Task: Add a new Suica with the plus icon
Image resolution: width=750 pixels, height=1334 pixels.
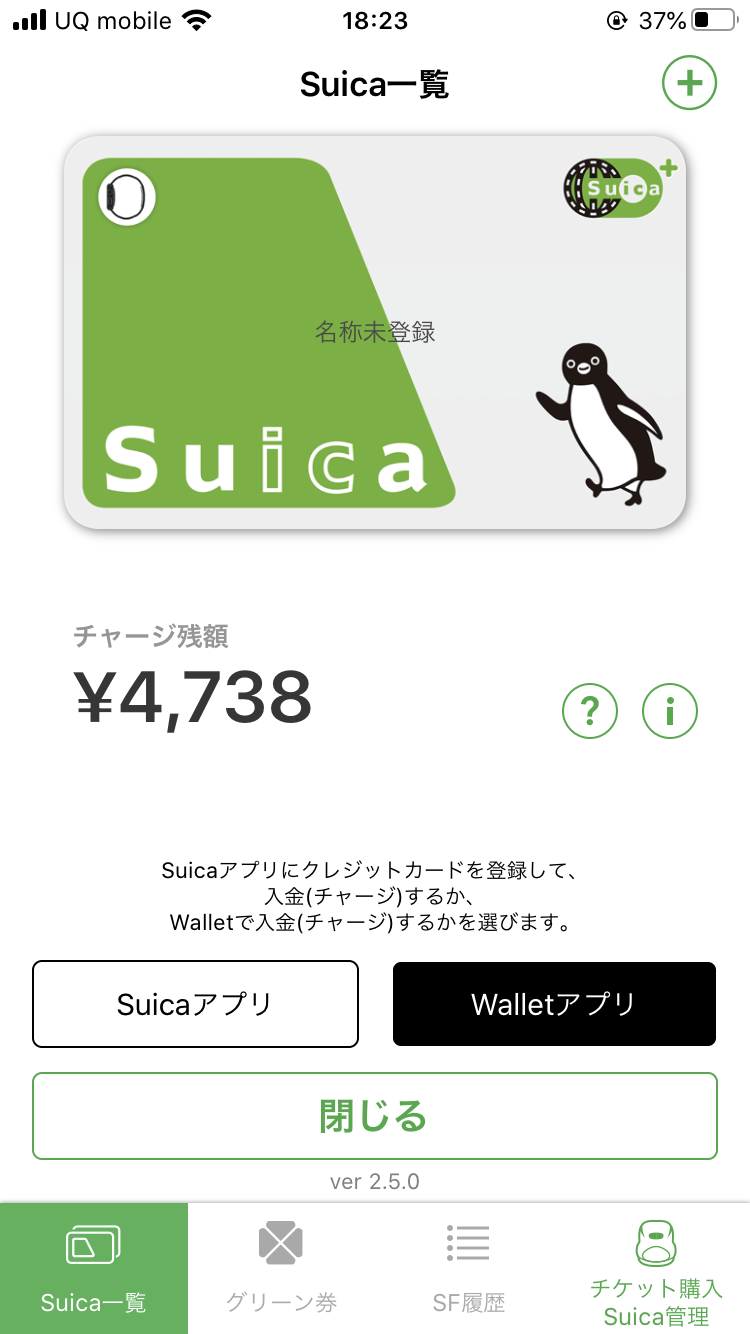Action: pos(689,83)
